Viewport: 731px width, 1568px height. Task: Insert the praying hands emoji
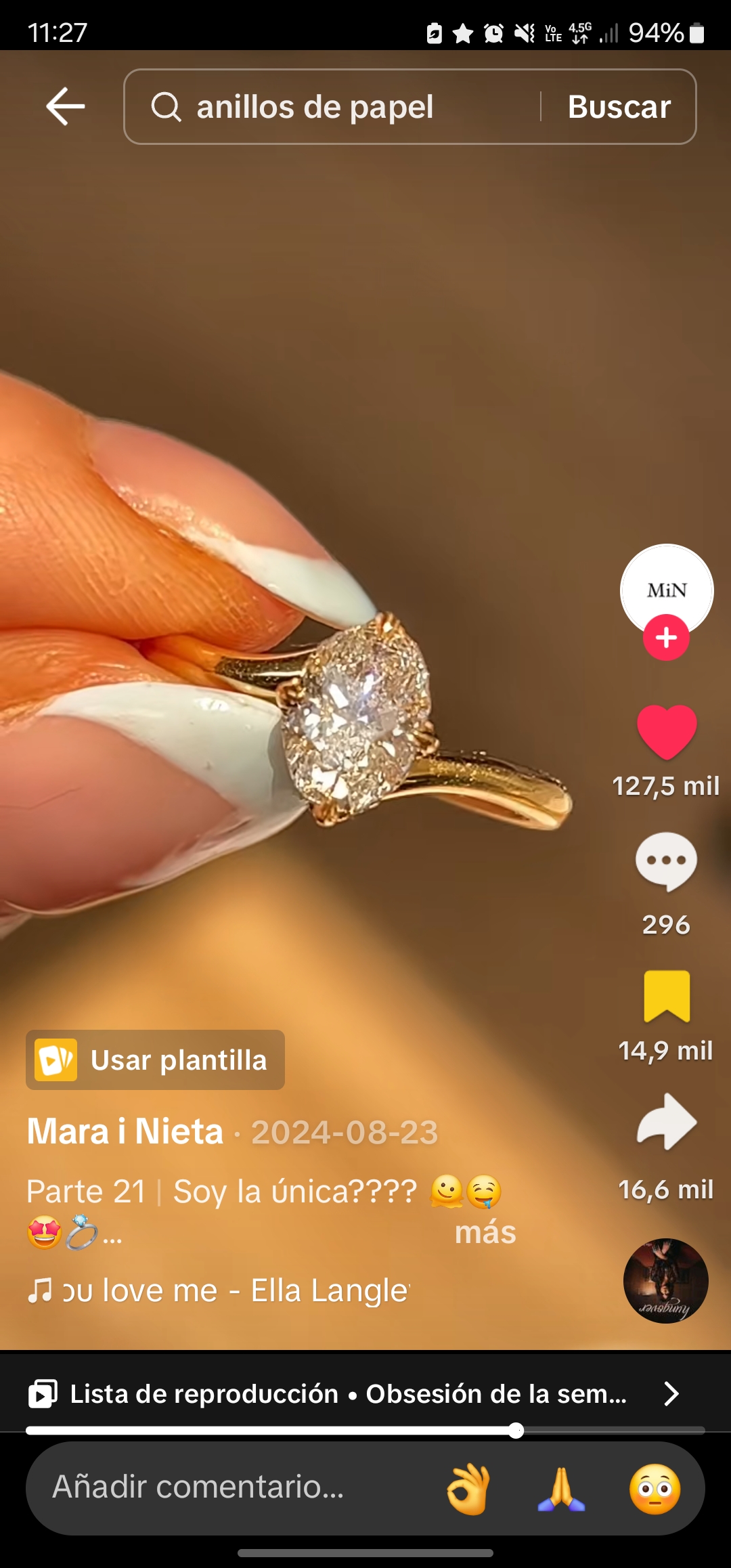tap(561, 1489)
